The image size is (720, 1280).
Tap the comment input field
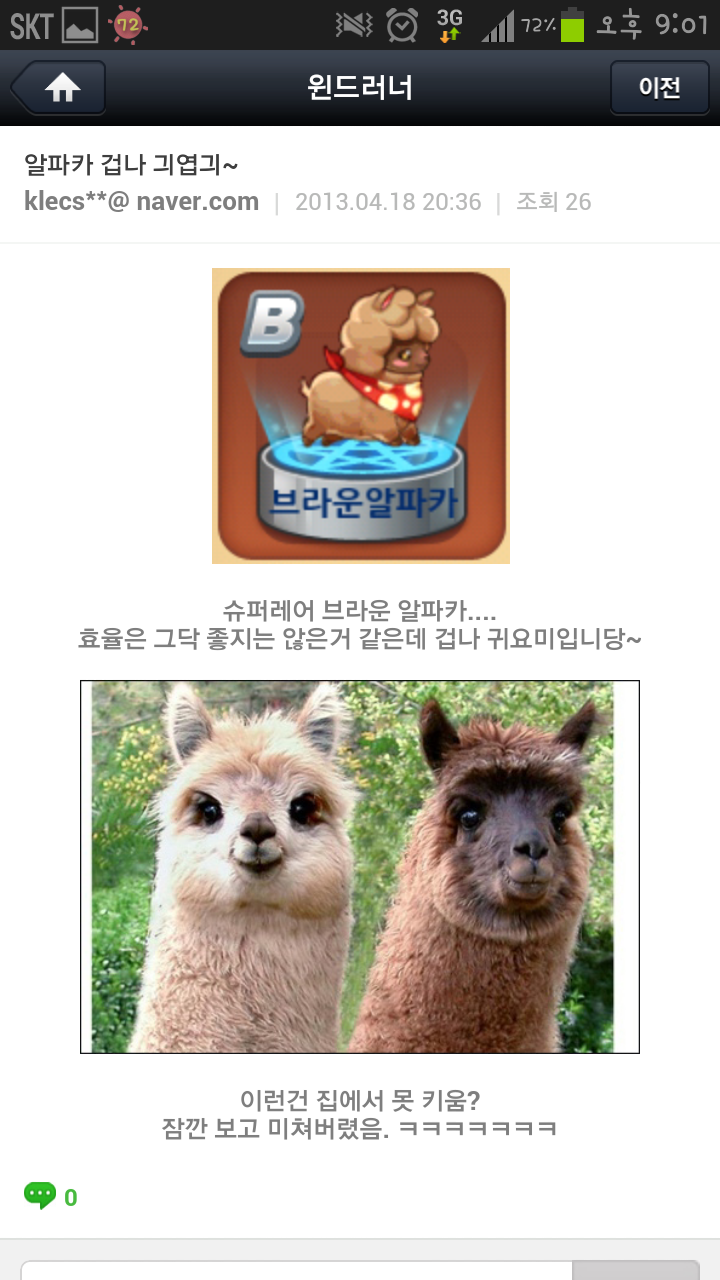(296, 1269)
